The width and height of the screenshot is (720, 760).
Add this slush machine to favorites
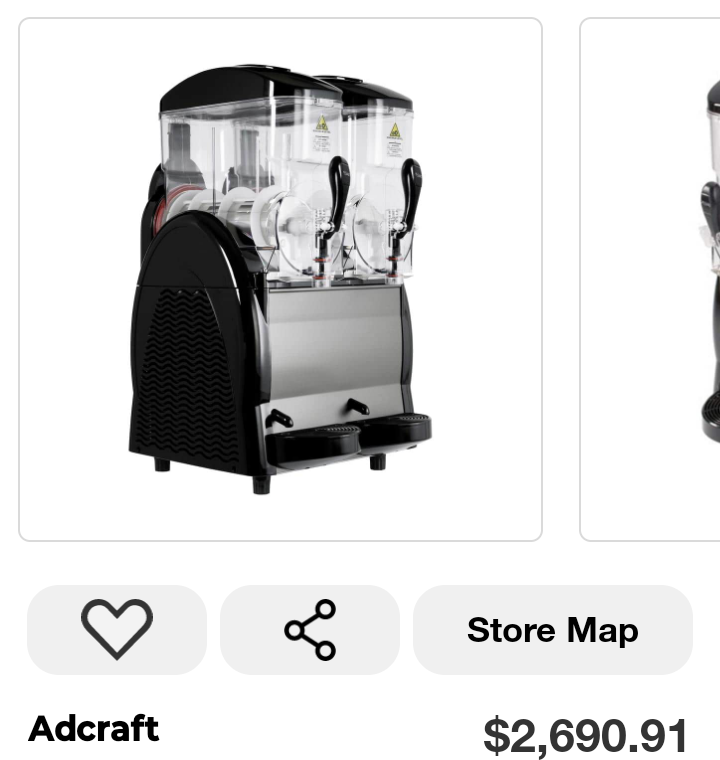tap(116, 630)
